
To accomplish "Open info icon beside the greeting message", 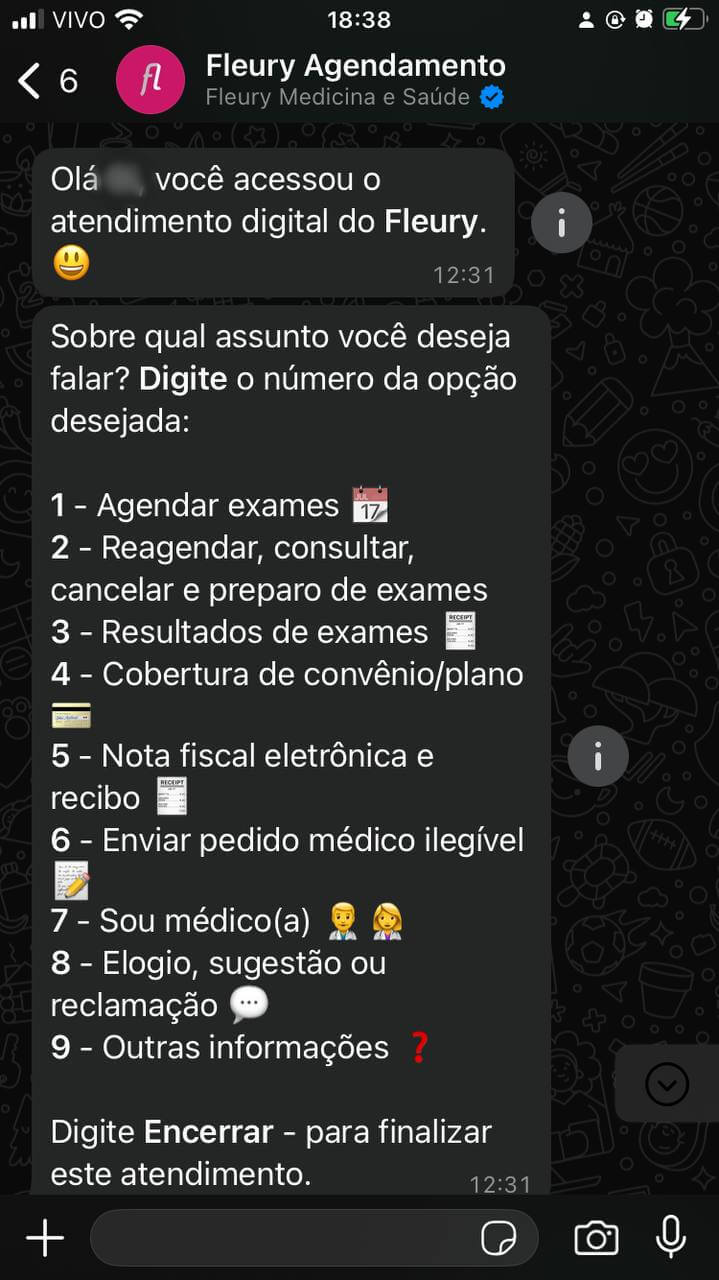I will (x=561, y=222).
